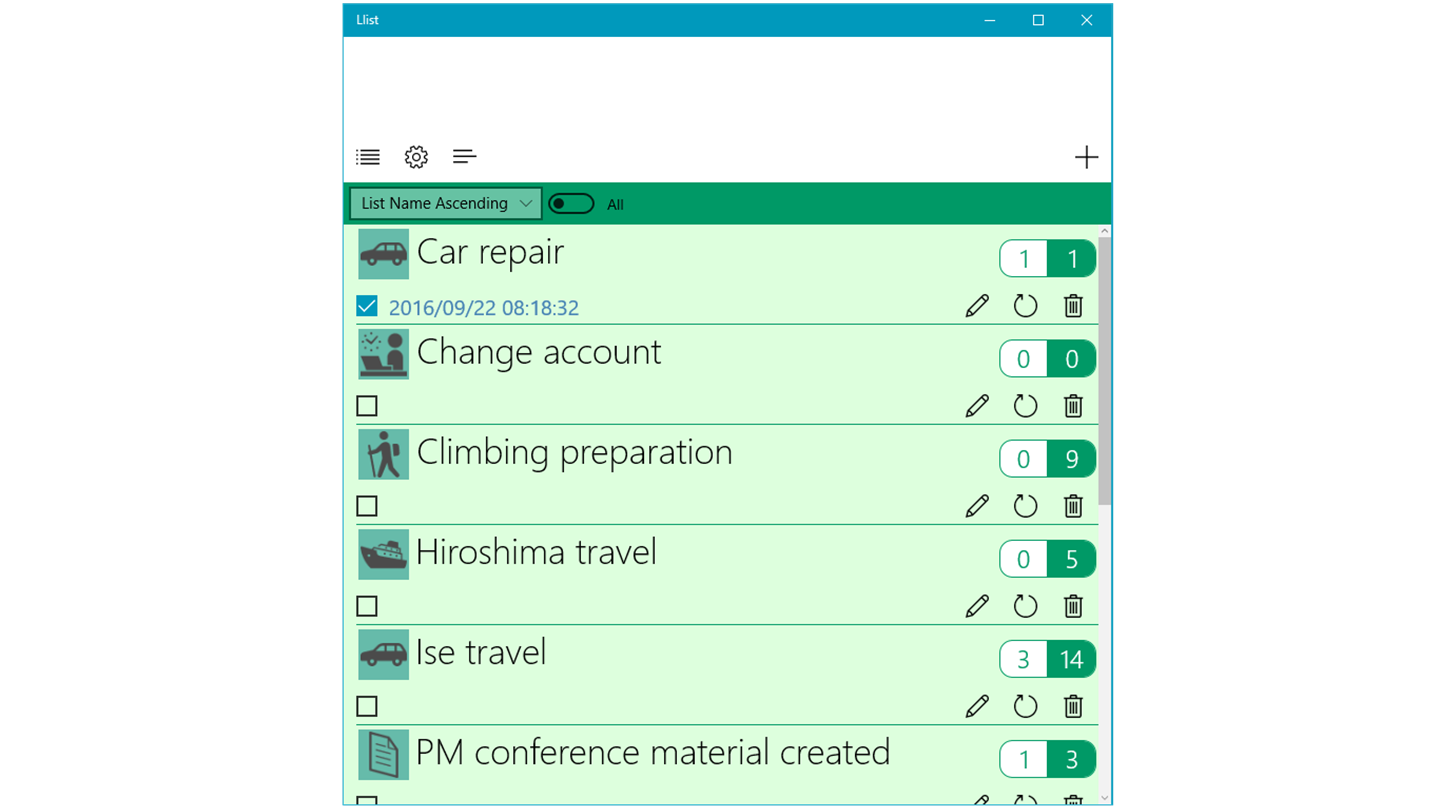Add a new list with plus

tap(1086, 157)
